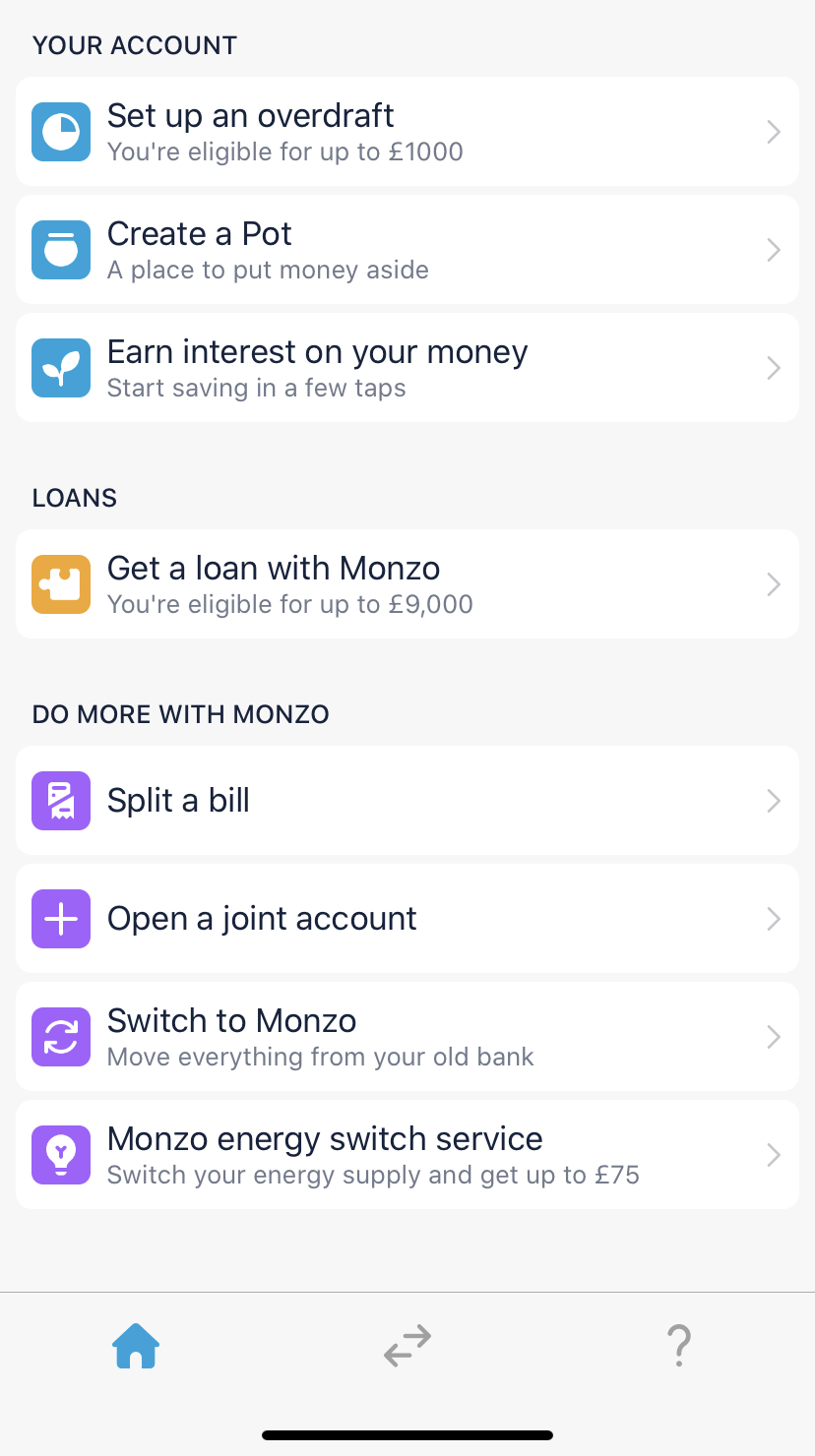Viewport: 815px width, 1456px height.
Task: Open a joint account row
Action: coord(407,919)
